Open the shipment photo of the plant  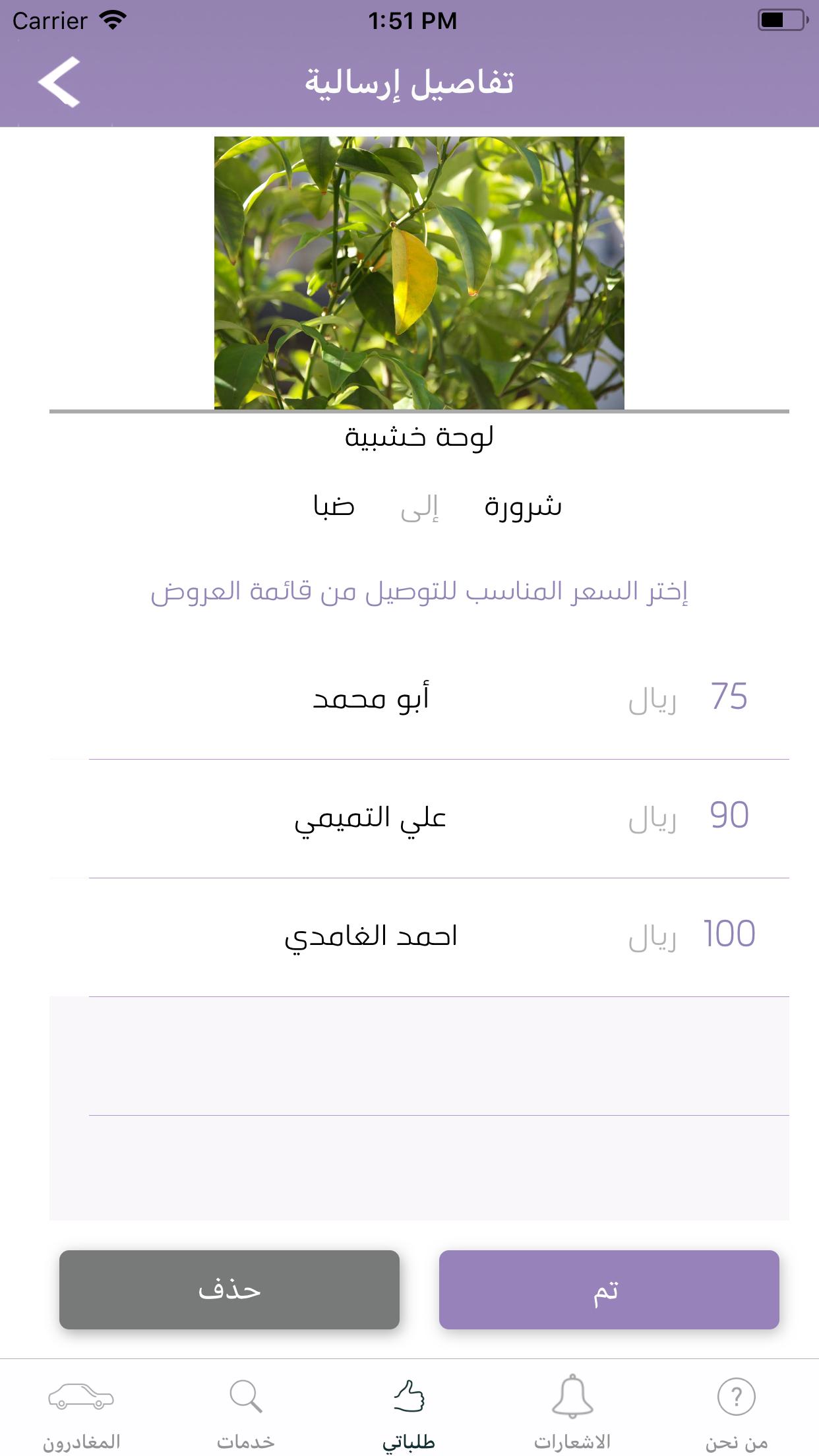coord(419,272)
